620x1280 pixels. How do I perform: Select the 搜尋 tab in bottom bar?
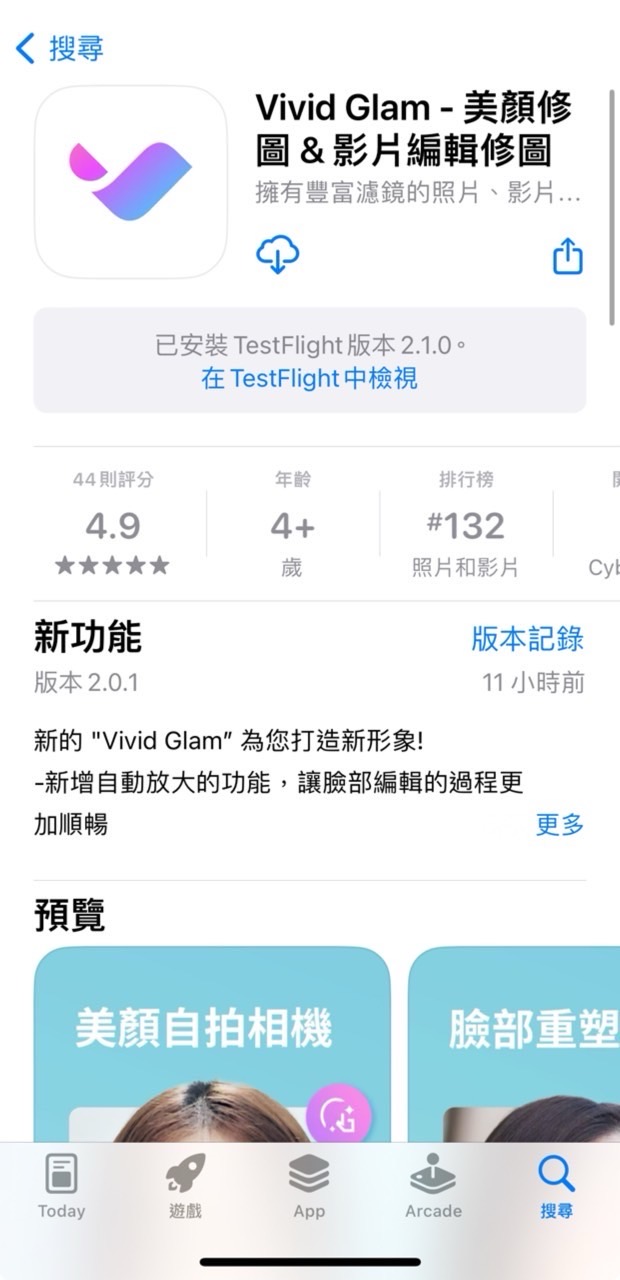(x=557, y=1187)
